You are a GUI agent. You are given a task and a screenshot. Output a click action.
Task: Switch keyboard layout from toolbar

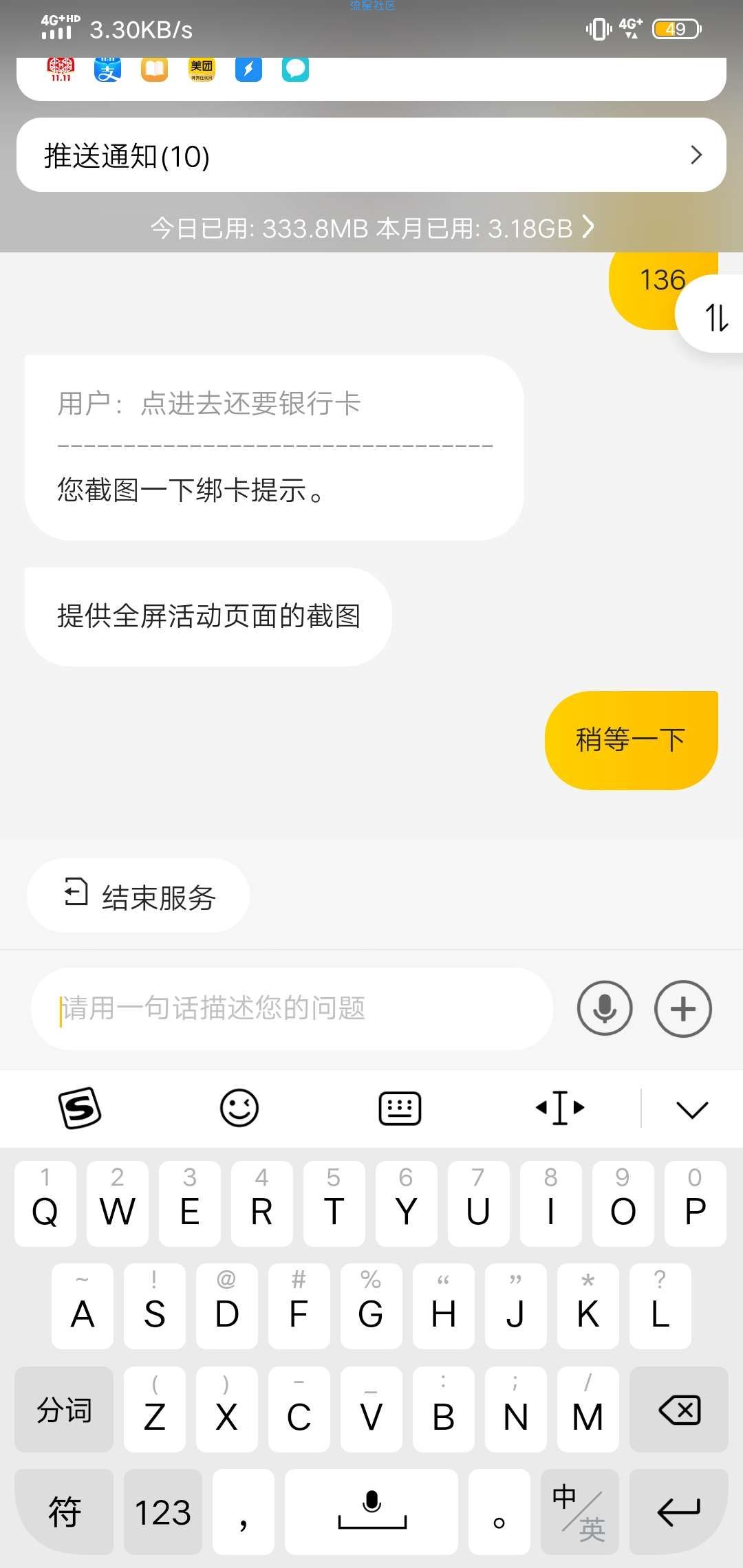(x=400, y=1108)
